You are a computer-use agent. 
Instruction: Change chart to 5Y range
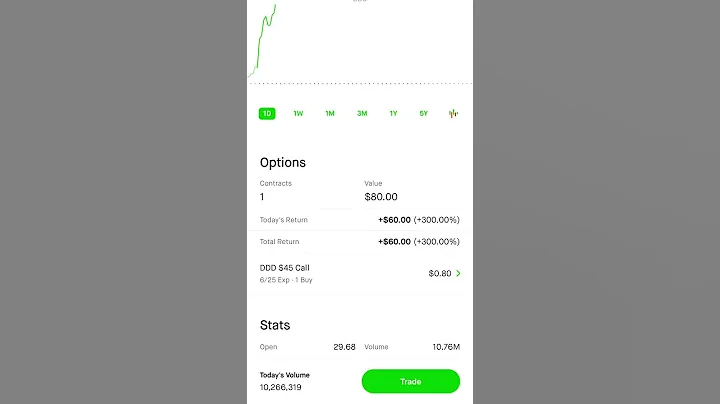(x=424, y=114)
